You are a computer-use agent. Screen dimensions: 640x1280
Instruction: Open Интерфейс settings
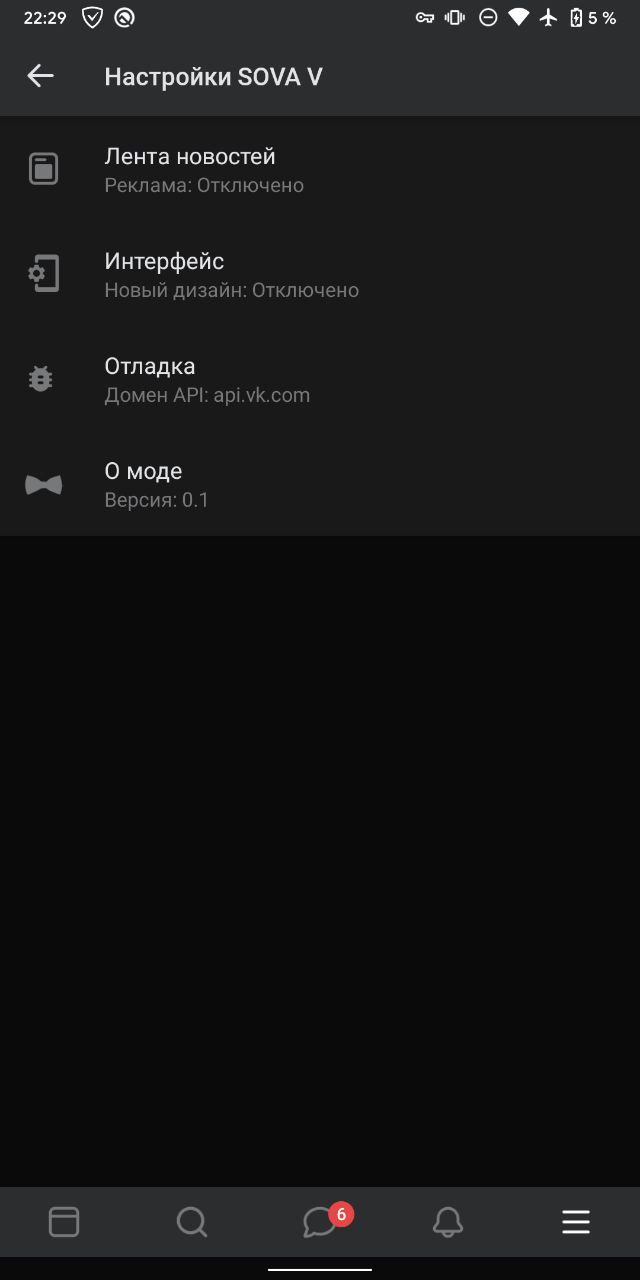tap(320, 274)
